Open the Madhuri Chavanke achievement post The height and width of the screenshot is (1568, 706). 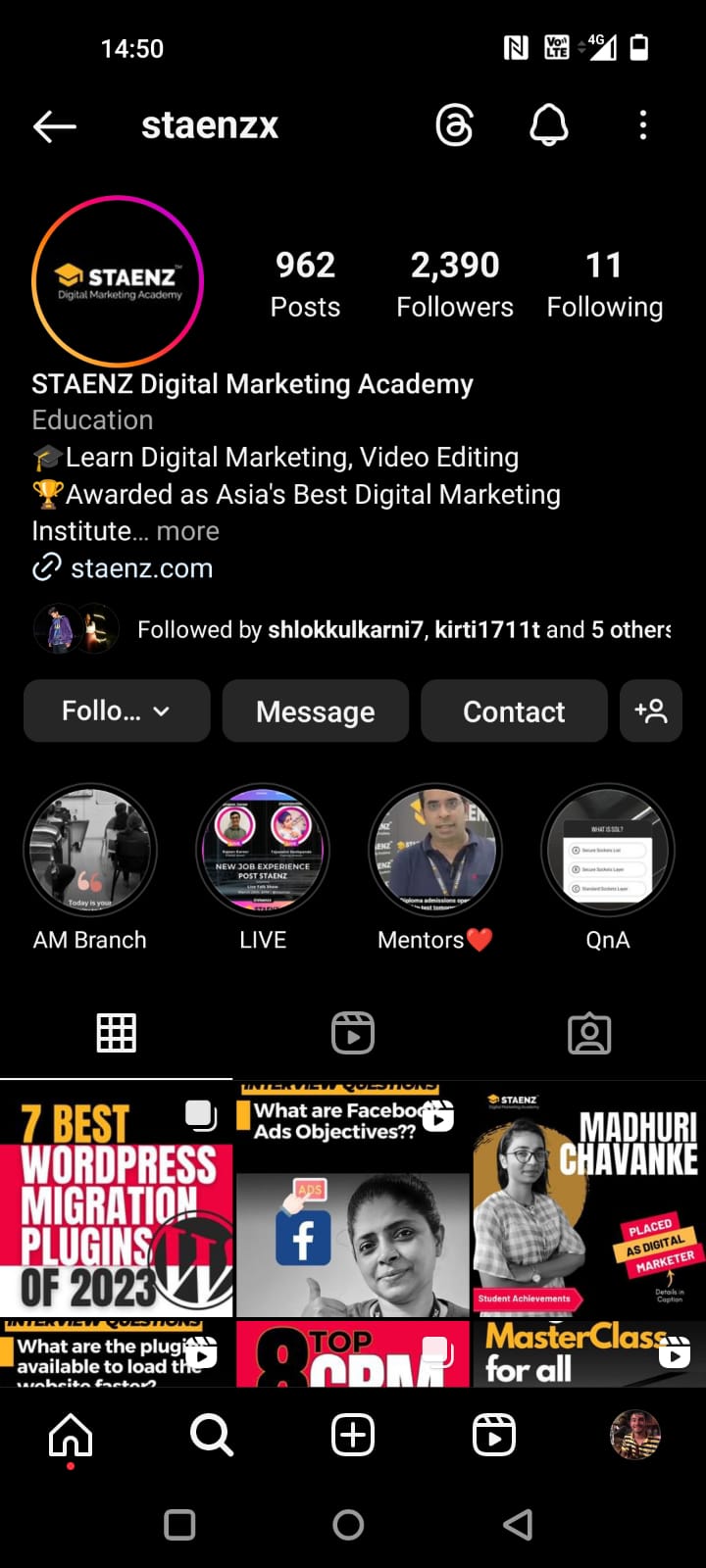tap(588, 1200)
